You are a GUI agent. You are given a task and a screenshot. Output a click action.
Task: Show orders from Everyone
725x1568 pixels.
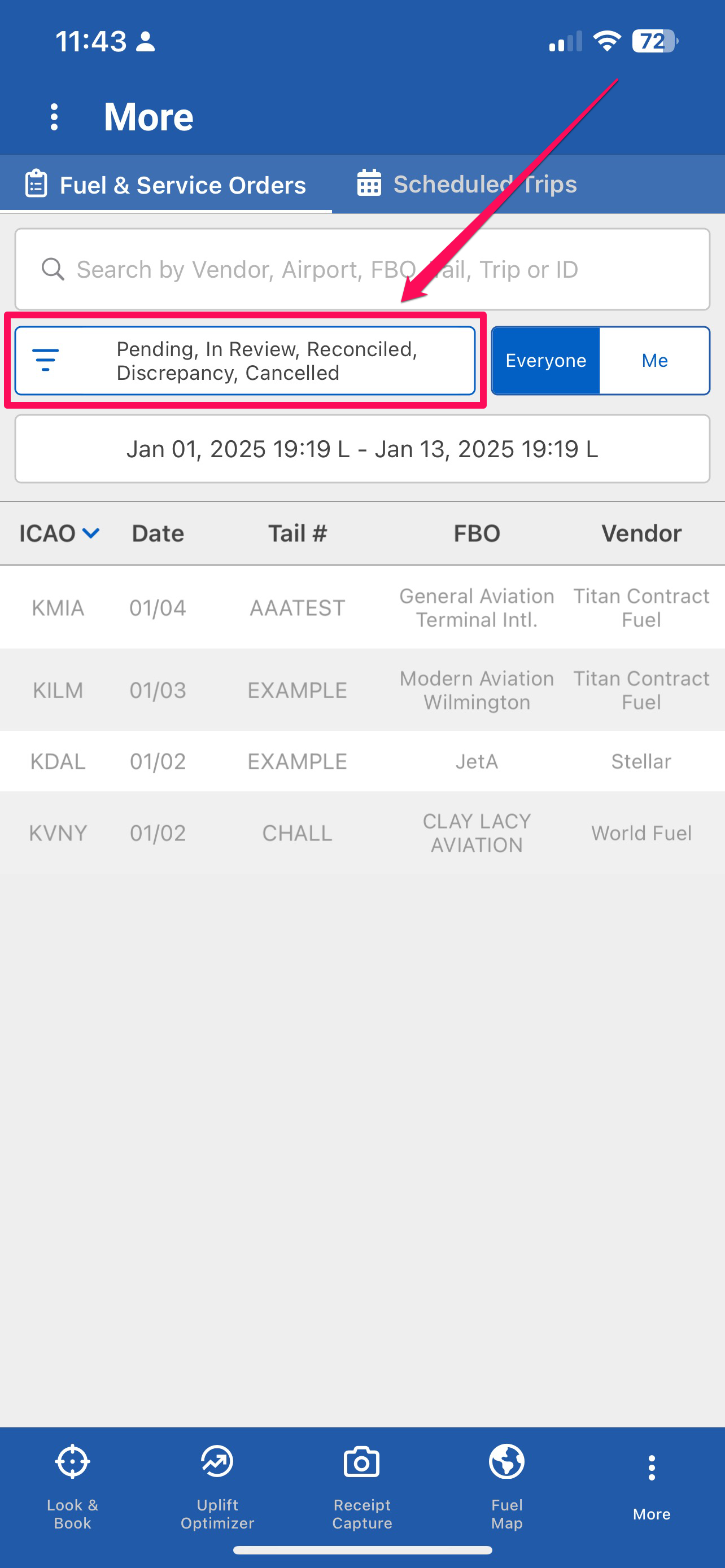point(545,360)
